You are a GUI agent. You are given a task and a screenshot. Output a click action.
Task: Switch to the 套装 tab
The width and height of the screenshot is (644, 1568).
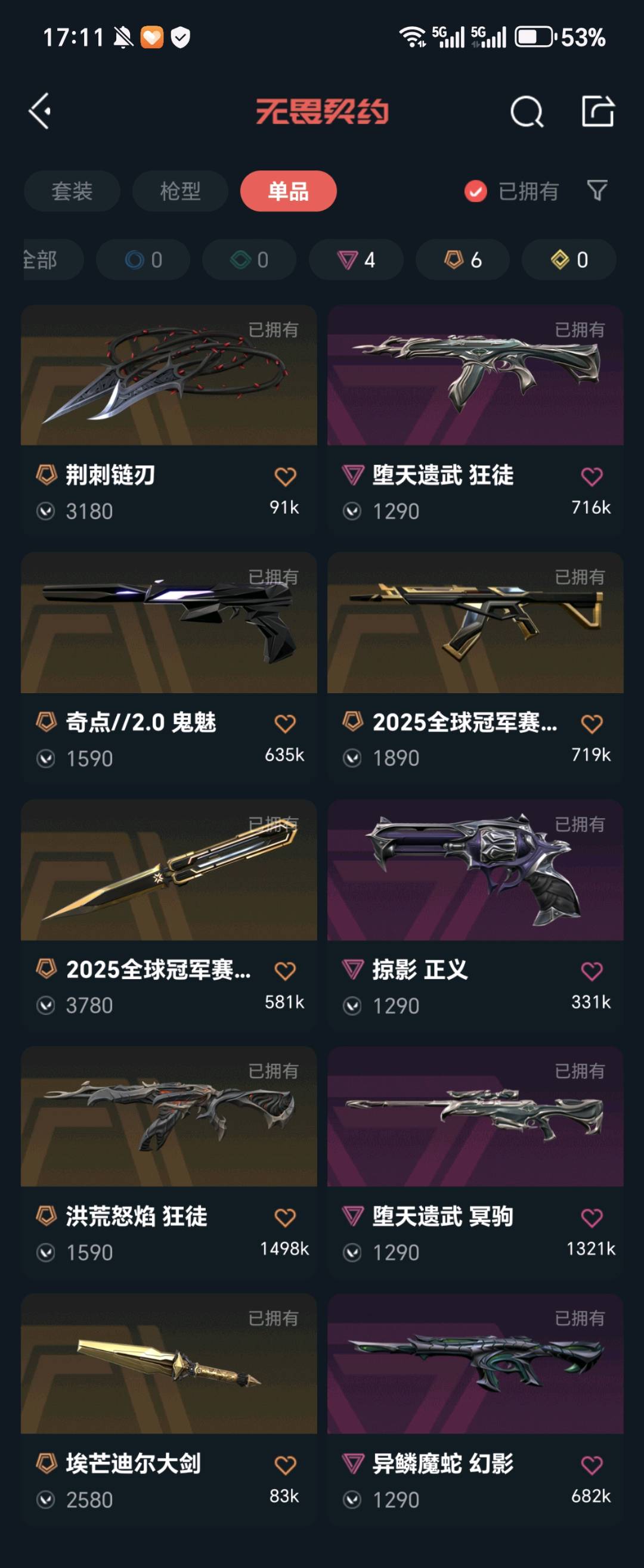(72, 191)
